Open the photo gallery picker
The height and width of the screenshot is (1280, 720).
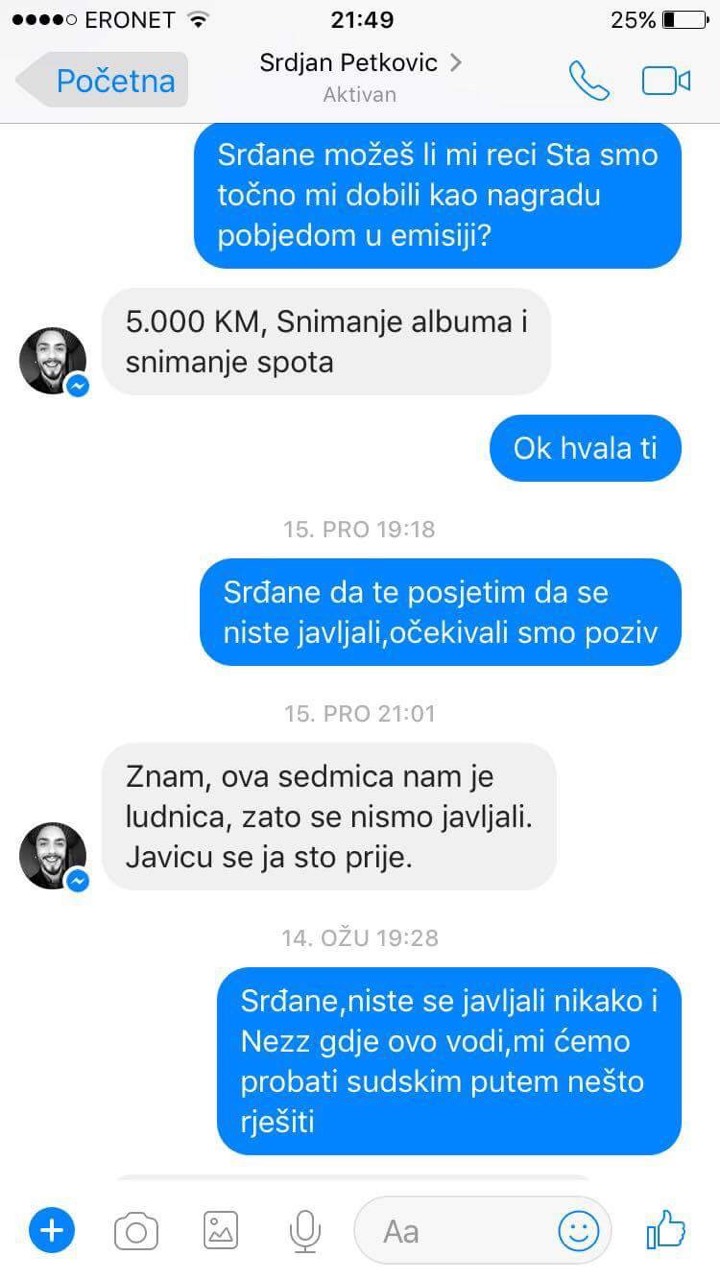click(x=221, y=1230)
